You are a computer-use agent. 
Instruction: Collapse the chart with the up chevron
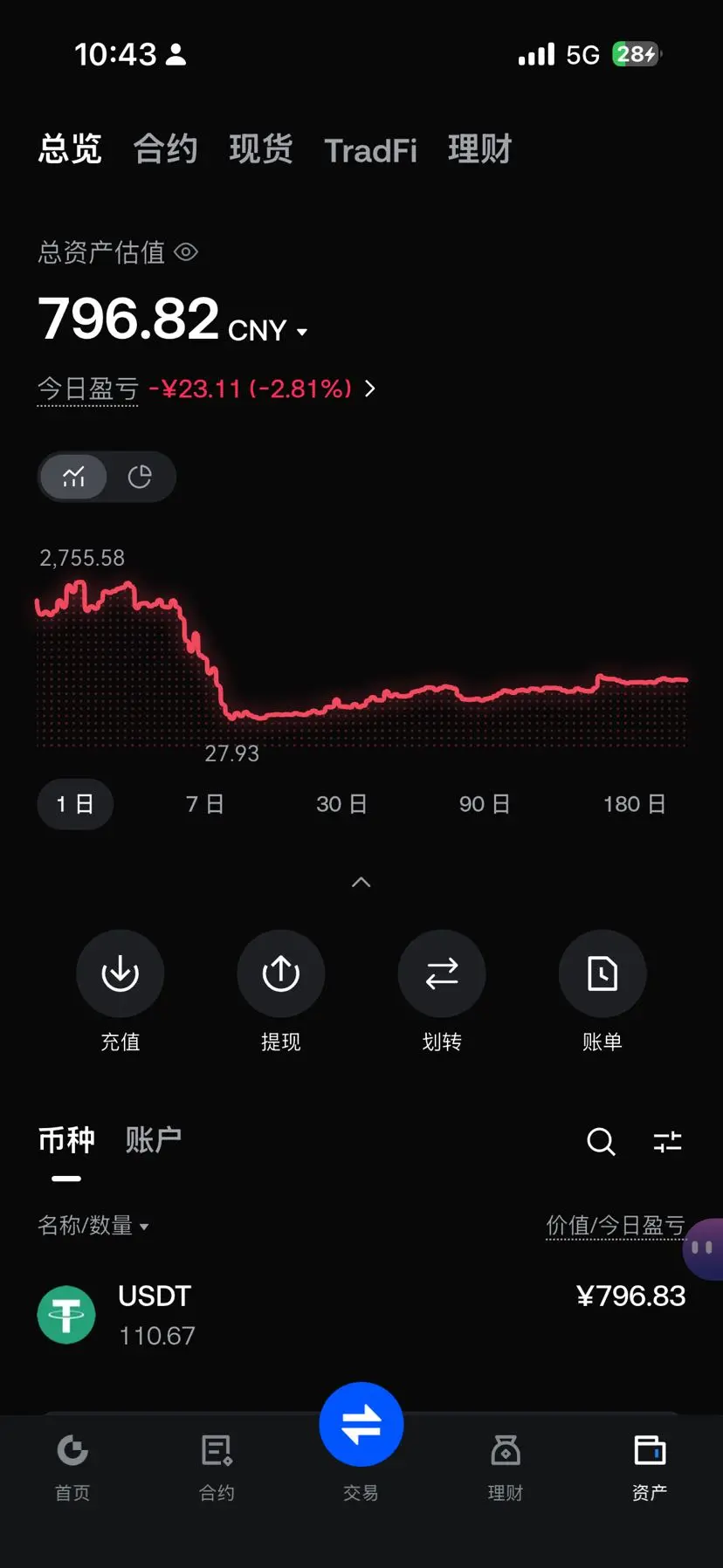361,883
